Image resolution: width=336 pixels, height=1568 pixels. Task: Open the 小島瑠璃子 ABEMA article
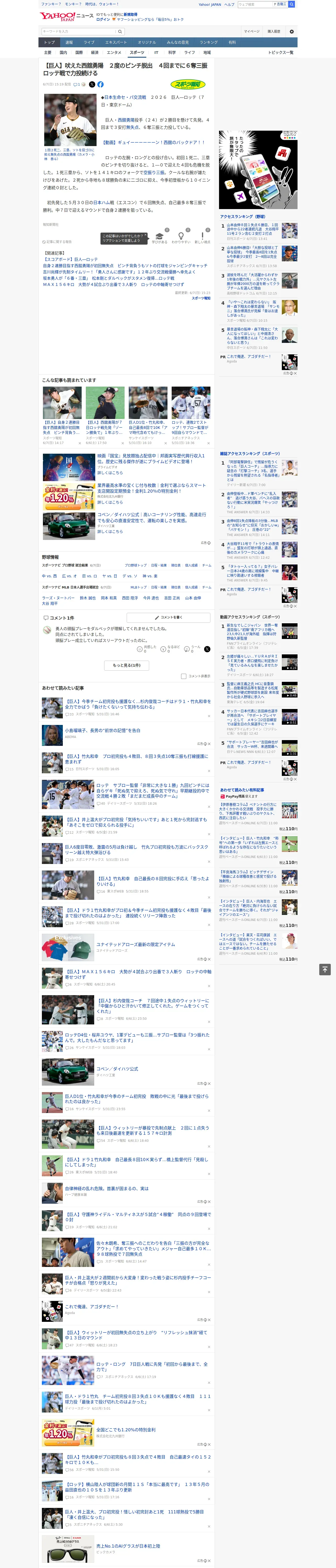(x=102, y=730)
